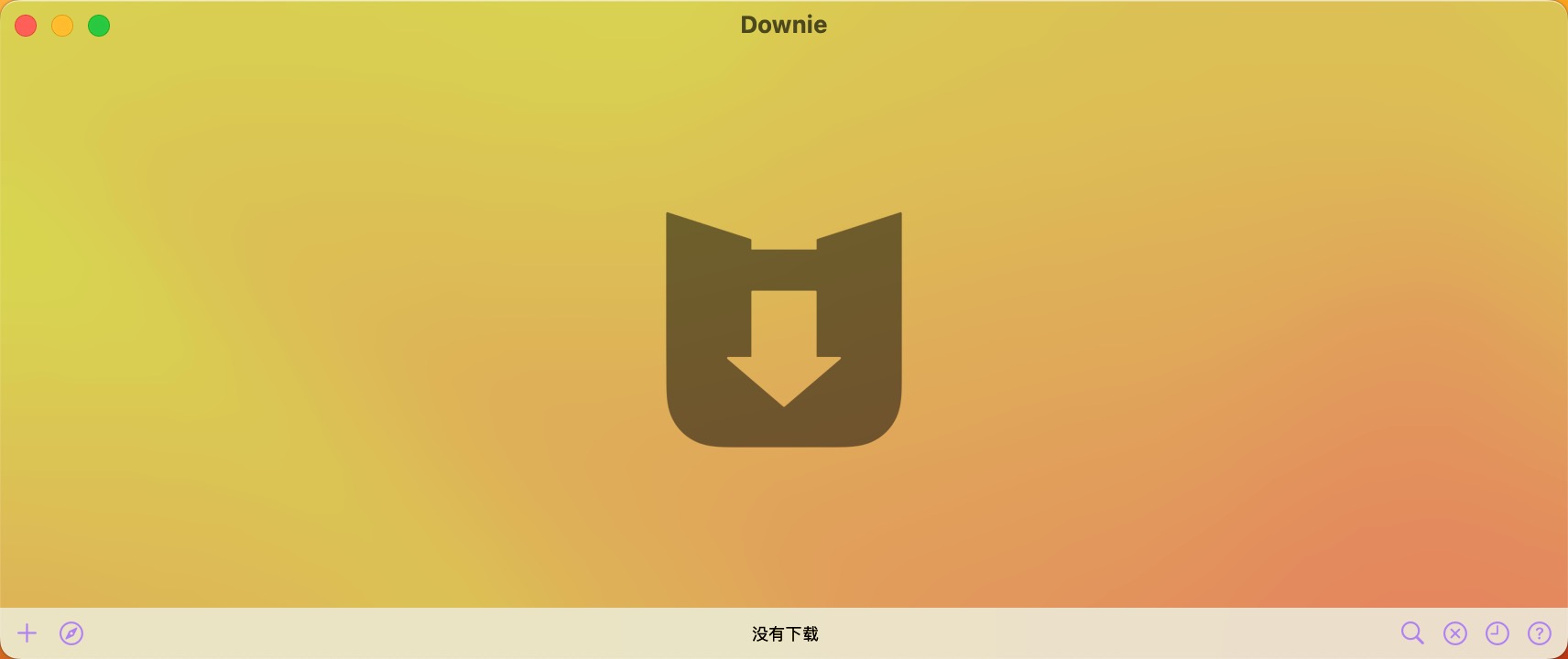Add a new download with the plus icon
Image resolution: width=1568 pixels, height=659 pixels.
pos(27,633)
